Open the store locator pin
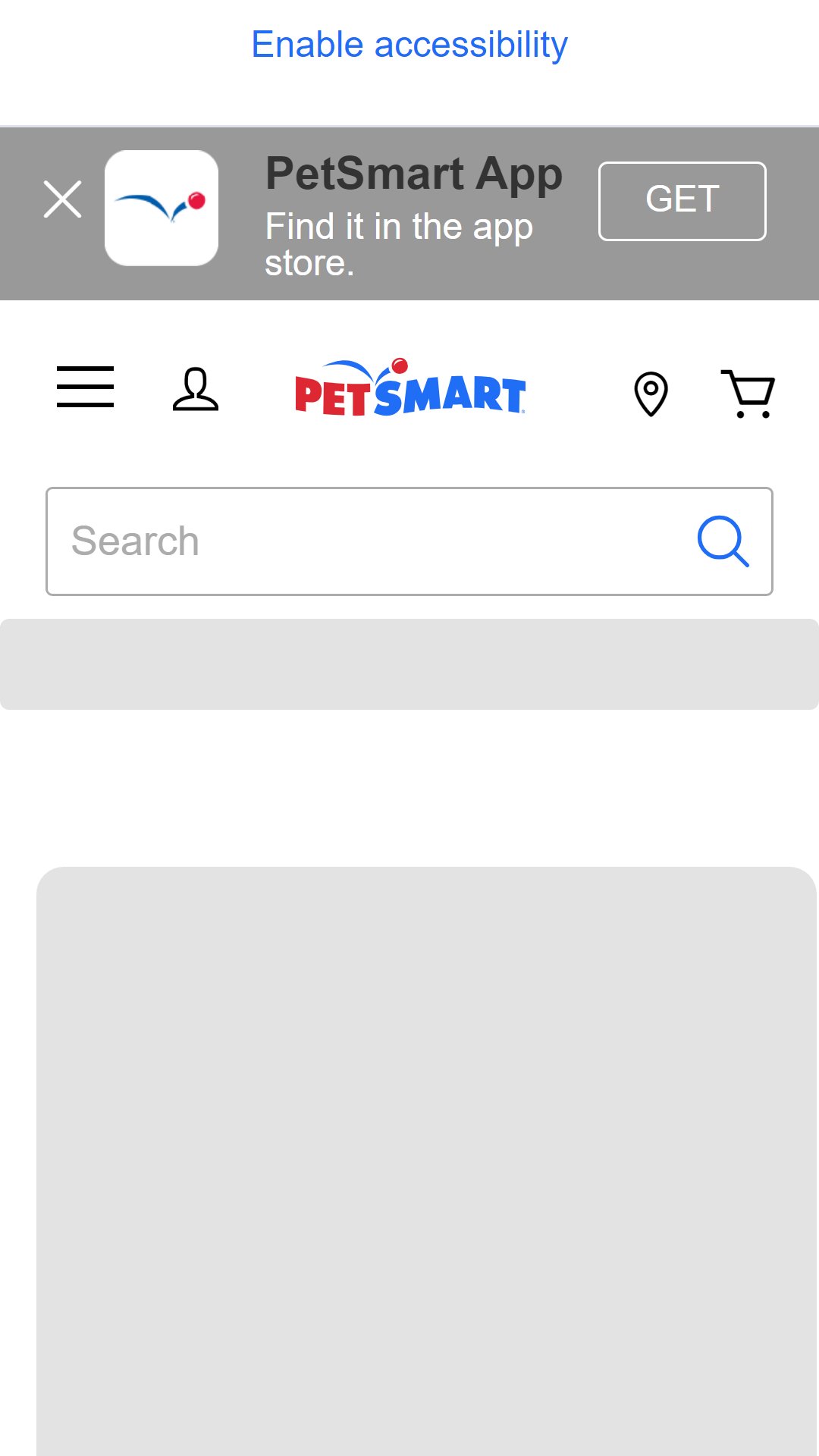Screen dimensions: 819x1456 [651, 394]
